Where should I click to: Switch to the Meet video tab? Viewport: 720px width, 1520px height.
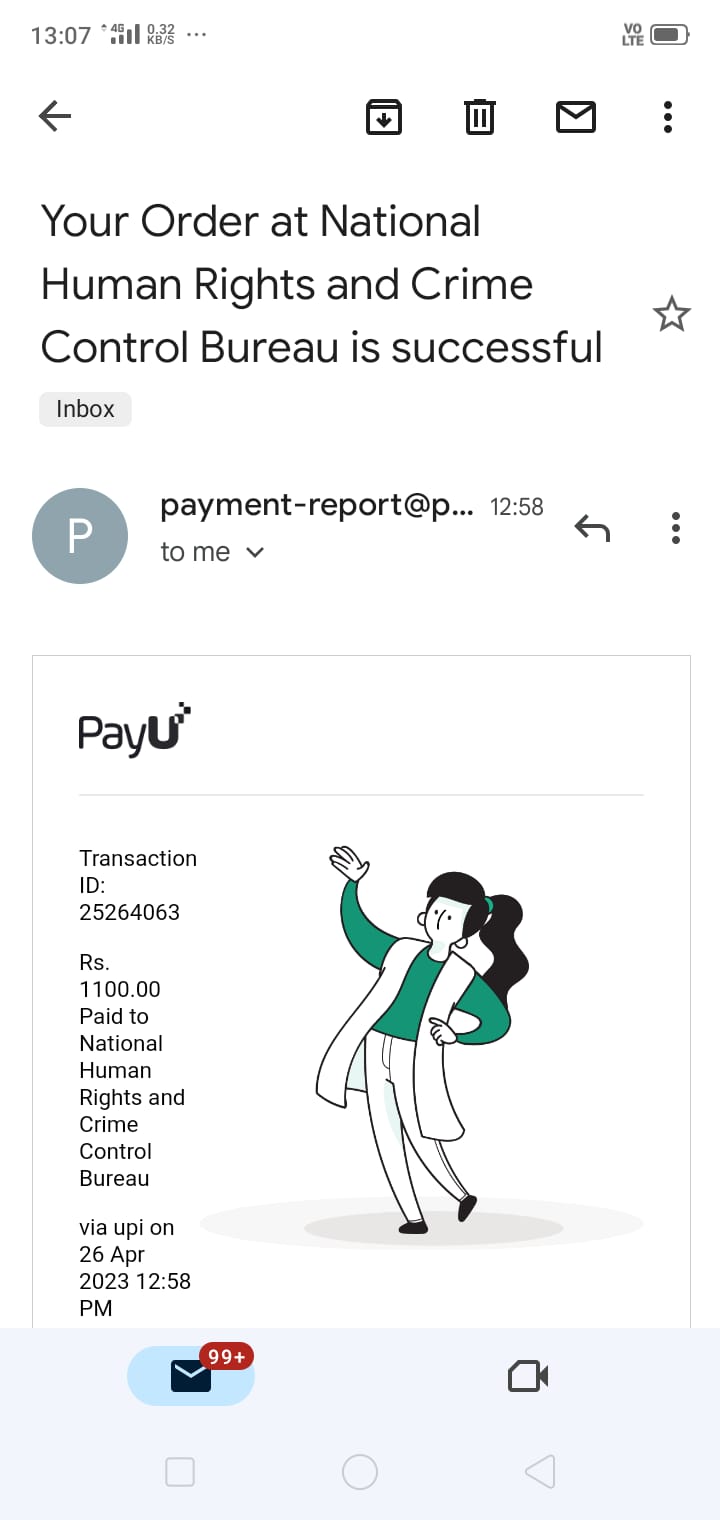coord(528,1376)
